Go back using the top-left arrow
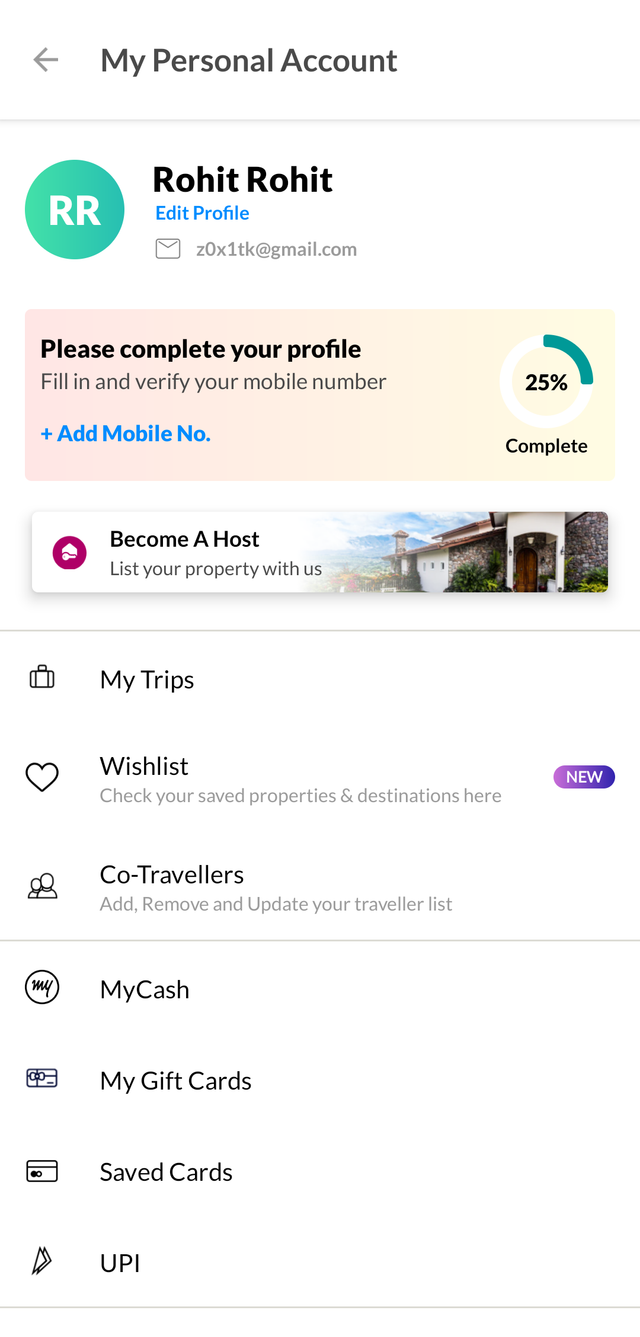The image size is (640, 1337). click(45, 60)
